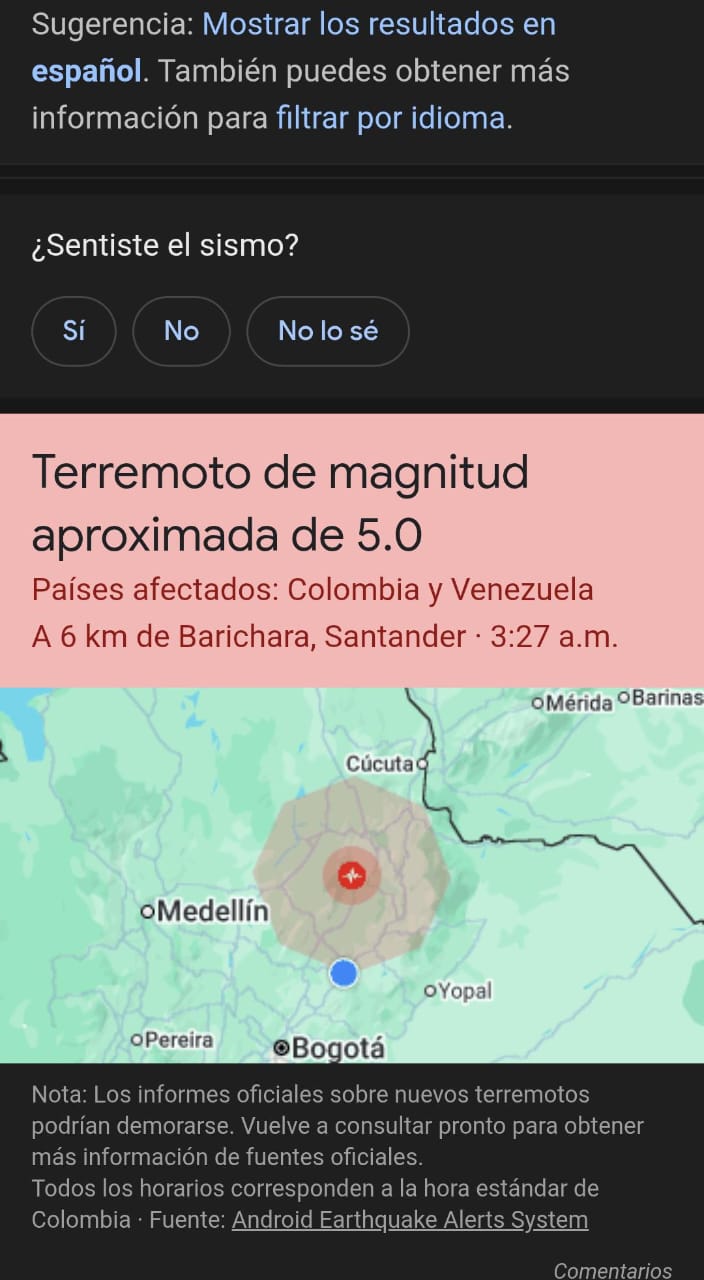
Task: Choose the 'No lo sé' option
Action: tap(328, 331)
